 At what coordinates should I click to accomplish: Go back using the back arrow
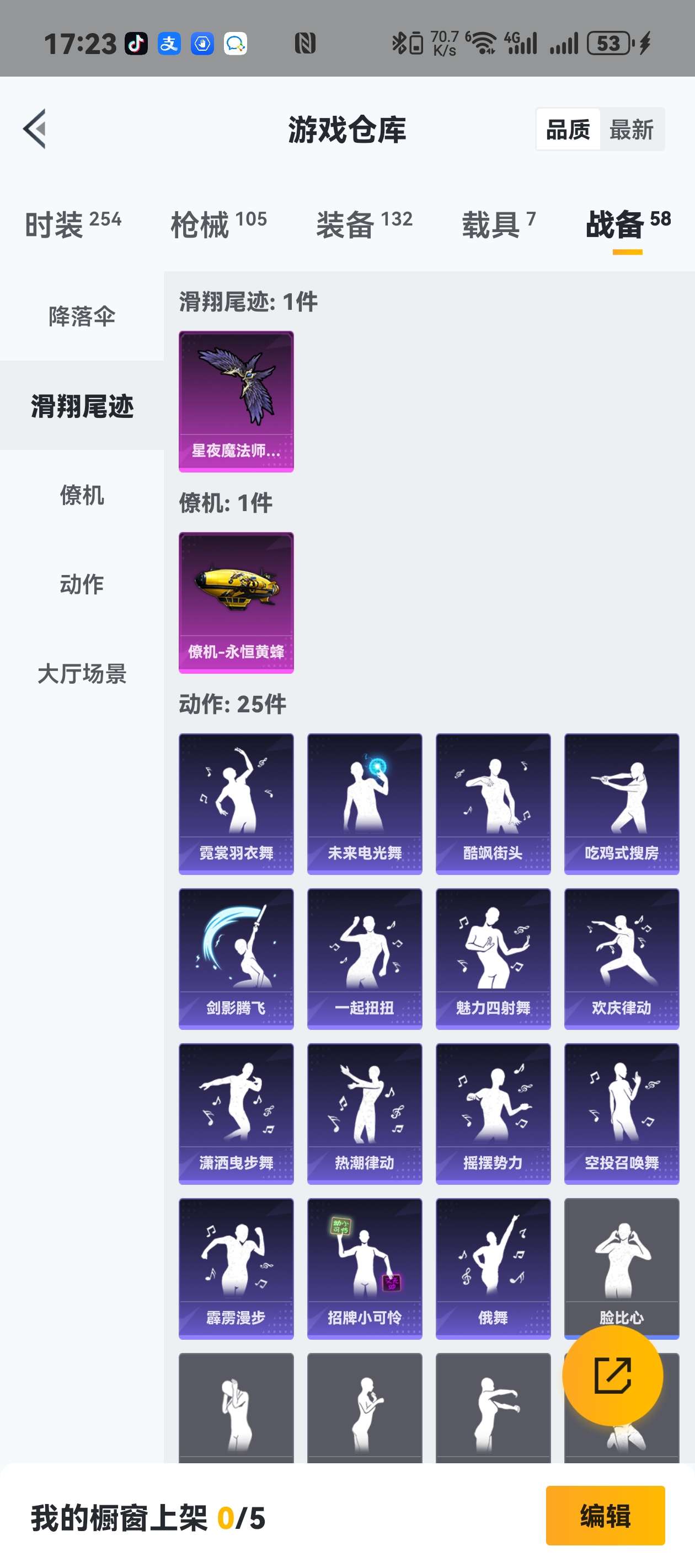pyautogui.click(x=35, y=129)
